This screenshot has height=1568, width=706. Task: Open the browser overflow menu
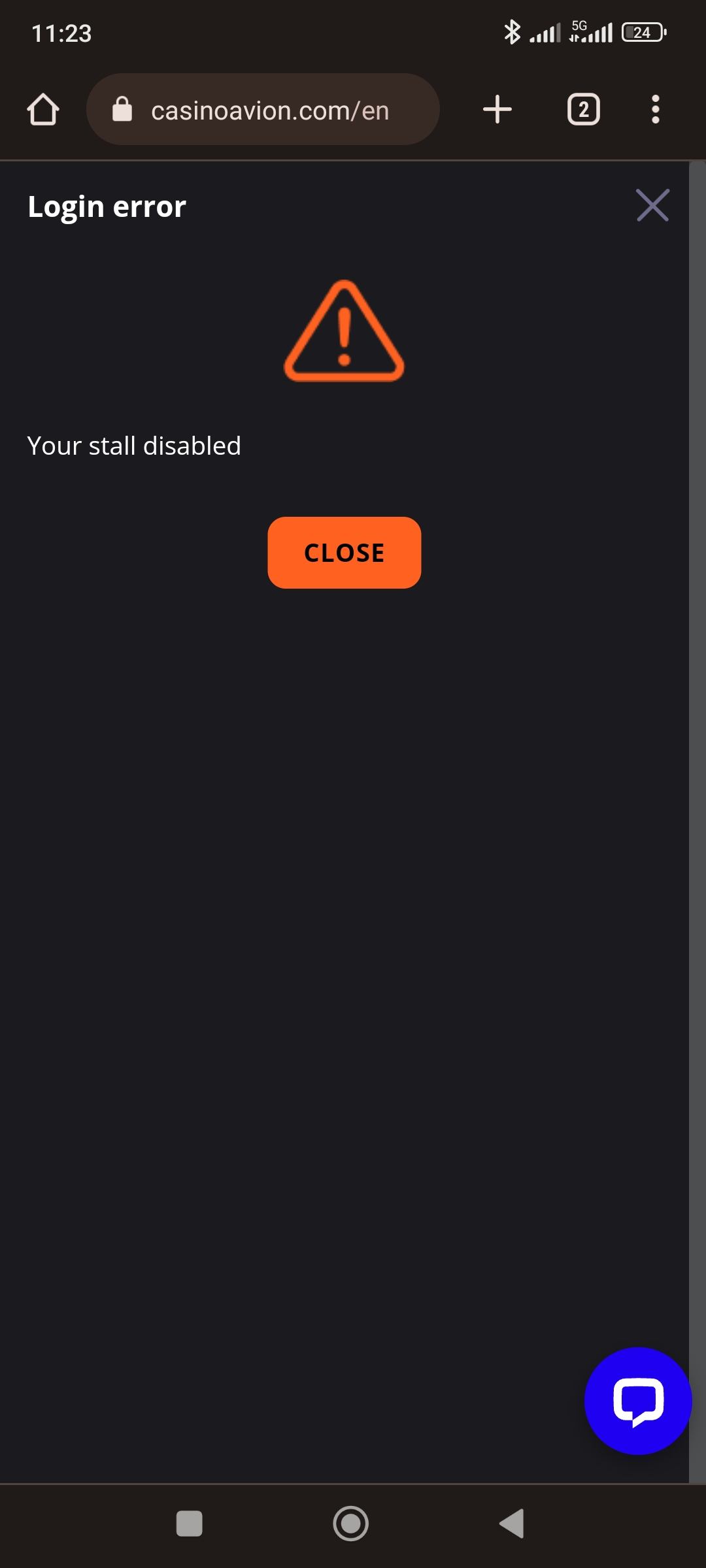655,109
